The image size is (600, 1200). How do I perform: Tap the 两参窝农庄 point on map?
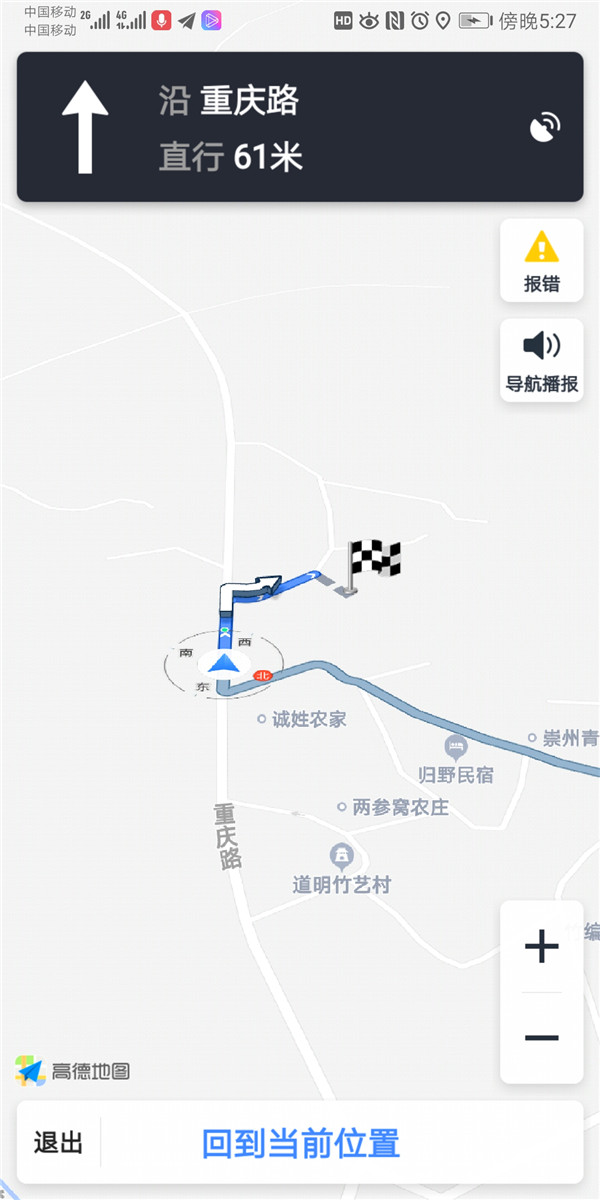392,806
